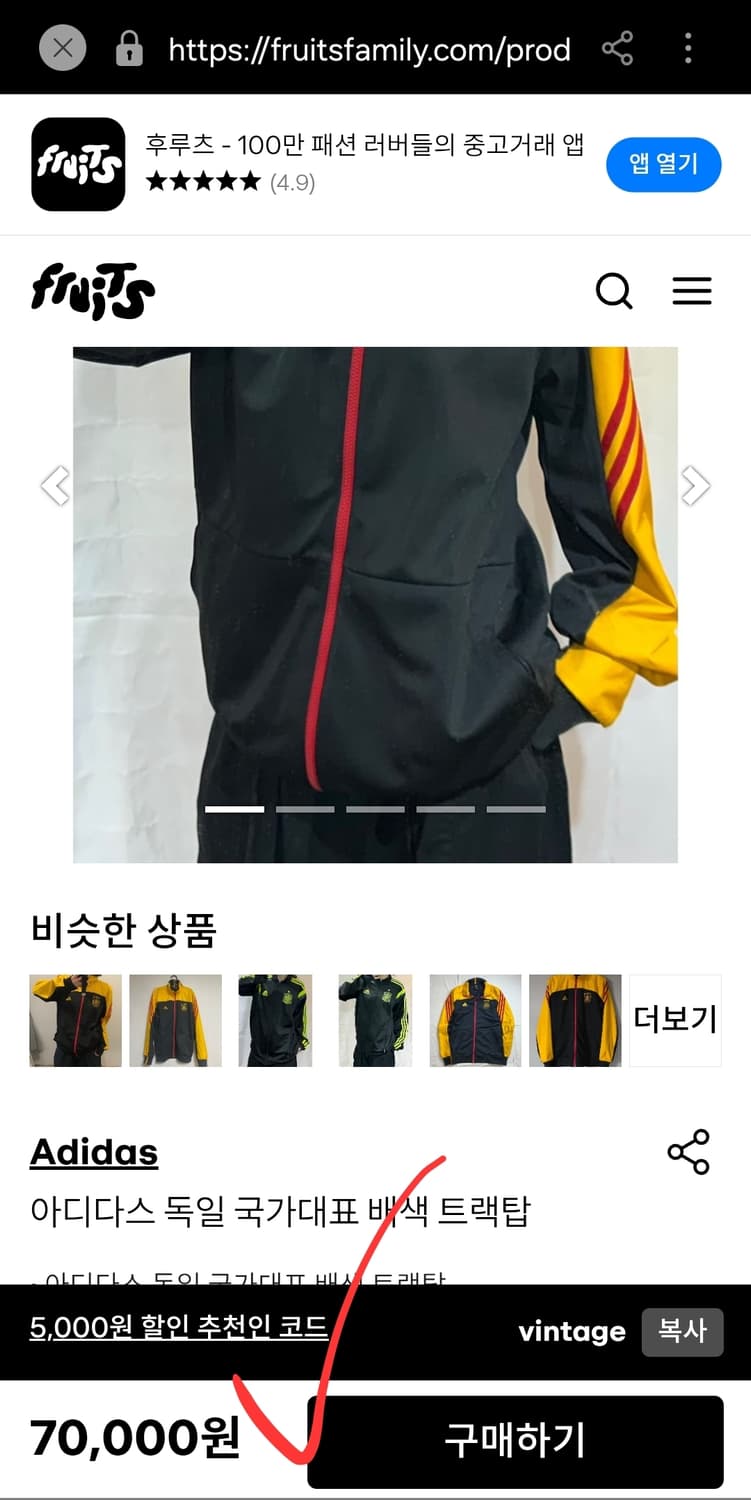
Task: Tap the Fruits app icon in the banner
Action: tap(77, 164)
